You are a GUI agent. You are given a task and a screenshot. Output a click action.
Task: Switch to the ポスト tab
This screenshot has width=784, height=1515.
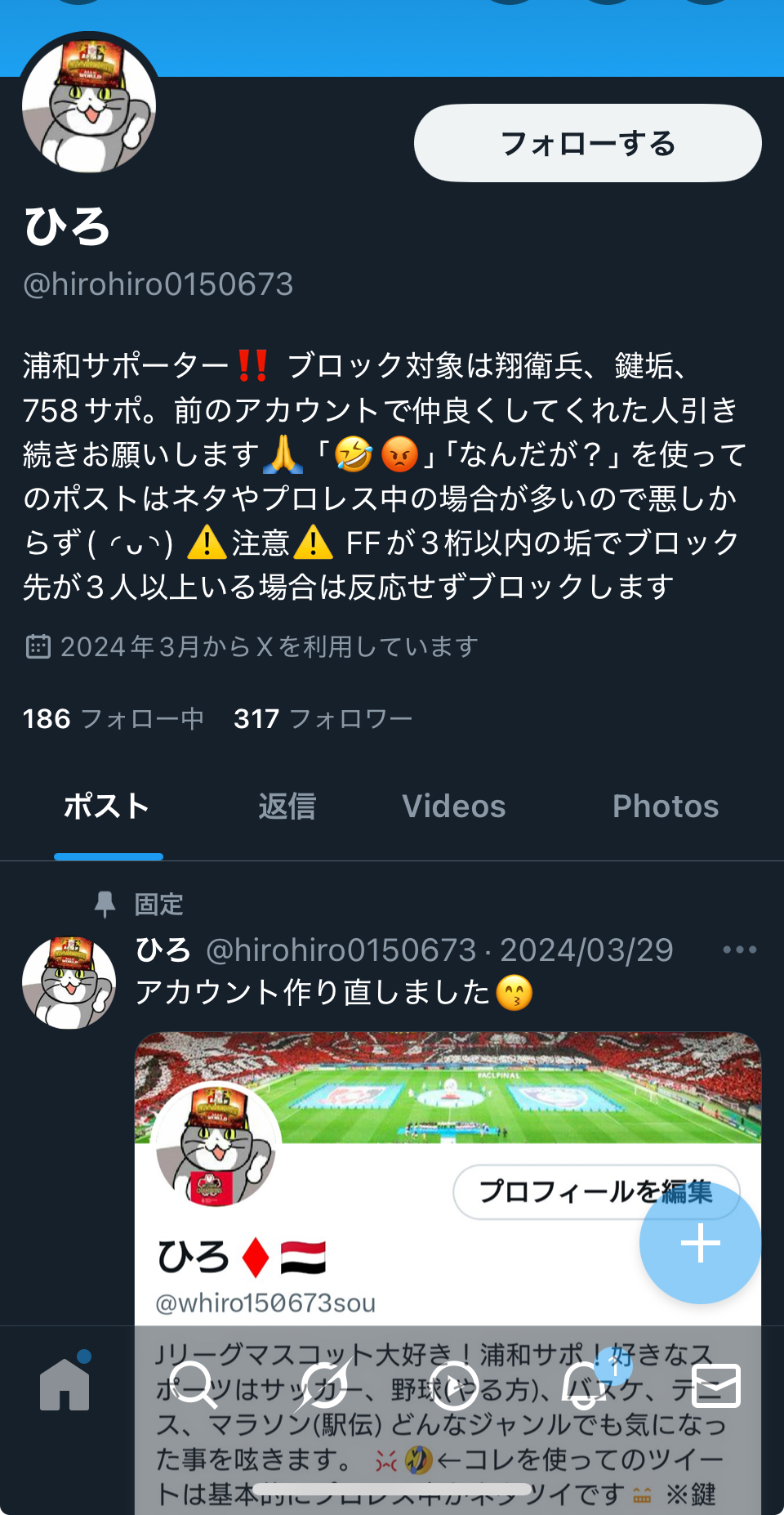[107, 807]
